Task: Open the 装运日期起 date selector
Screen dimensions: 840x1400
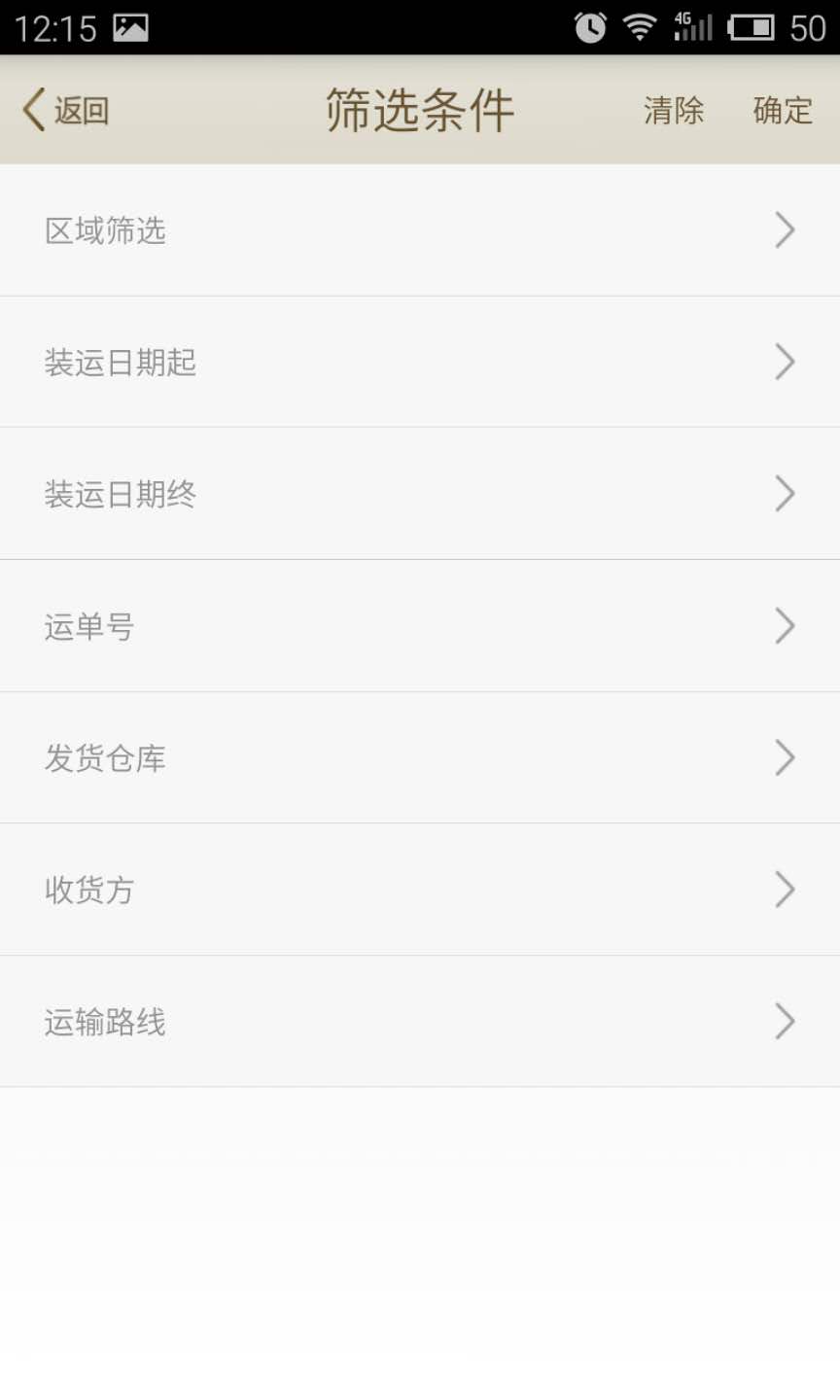Action: (420, 362)
